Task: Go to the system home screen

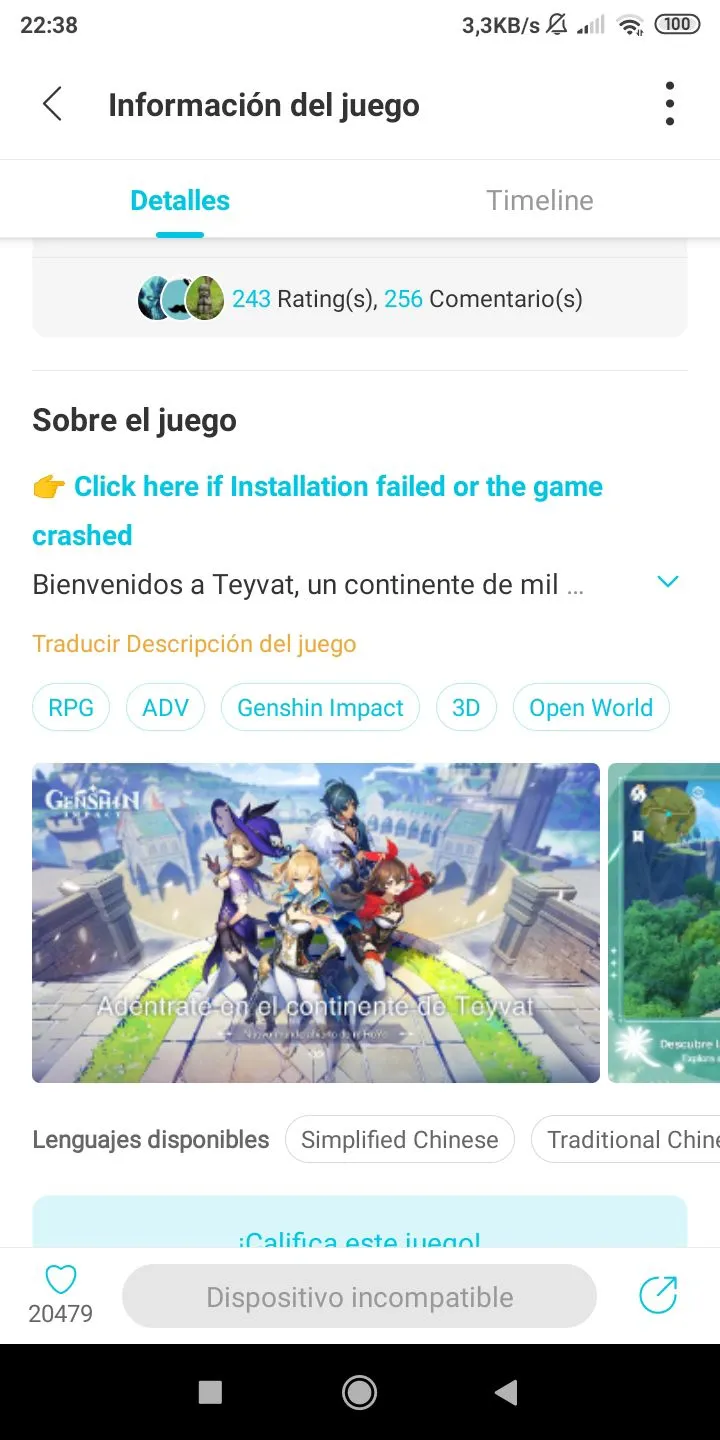Action: point(359,1392)
